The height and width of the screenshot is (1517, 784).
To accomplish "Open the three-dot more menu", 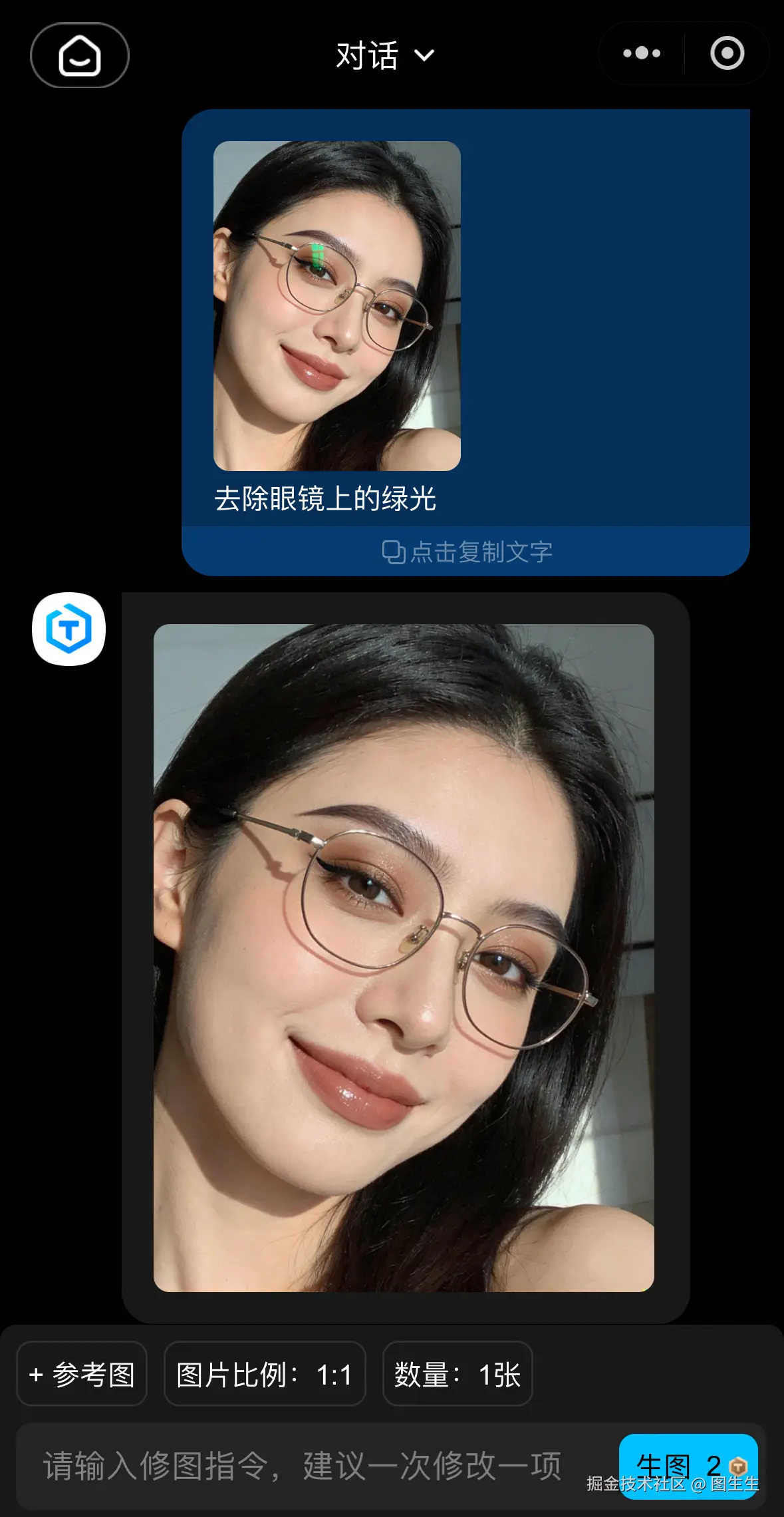I will coord(641,53).
